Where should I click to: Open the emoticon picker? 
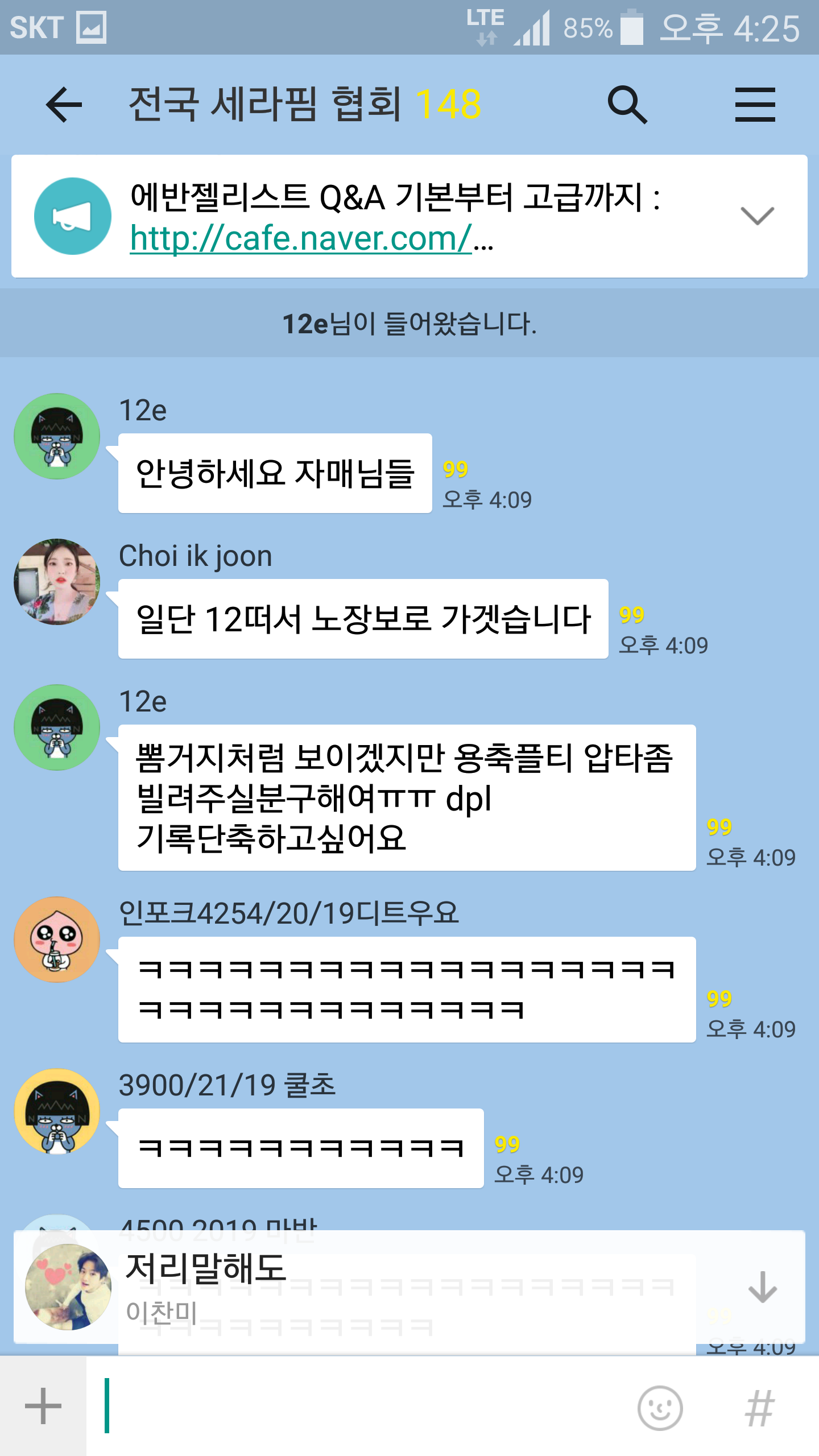(x=660, y=1408)
